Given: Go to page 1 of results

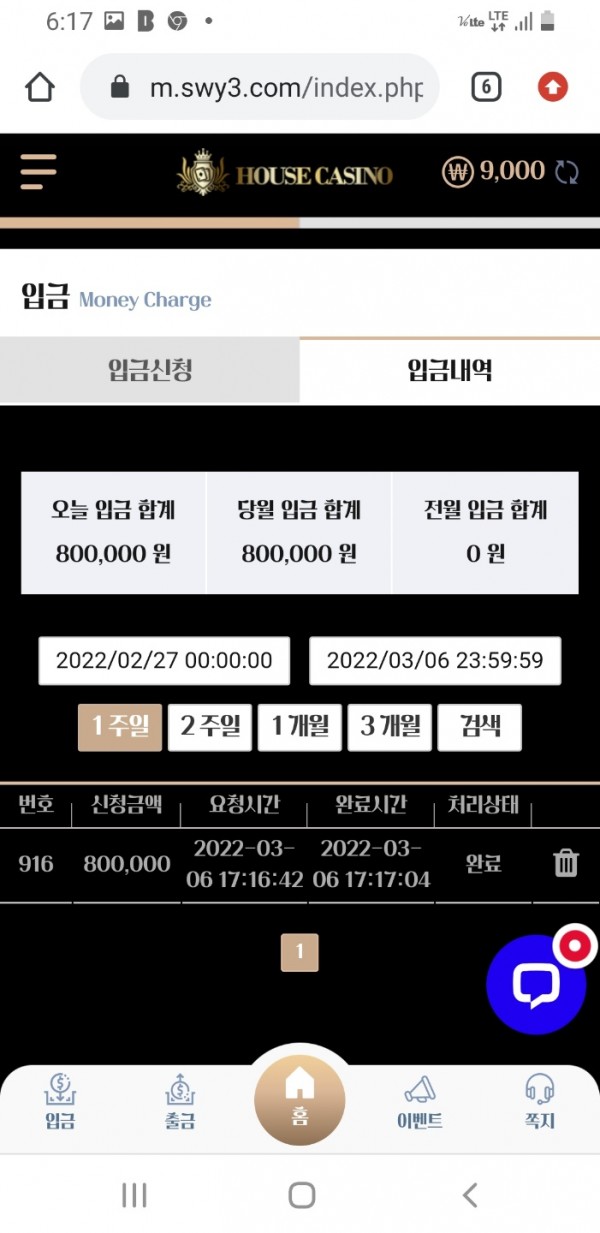Looking at the screenshot, I should coord(300,952).
